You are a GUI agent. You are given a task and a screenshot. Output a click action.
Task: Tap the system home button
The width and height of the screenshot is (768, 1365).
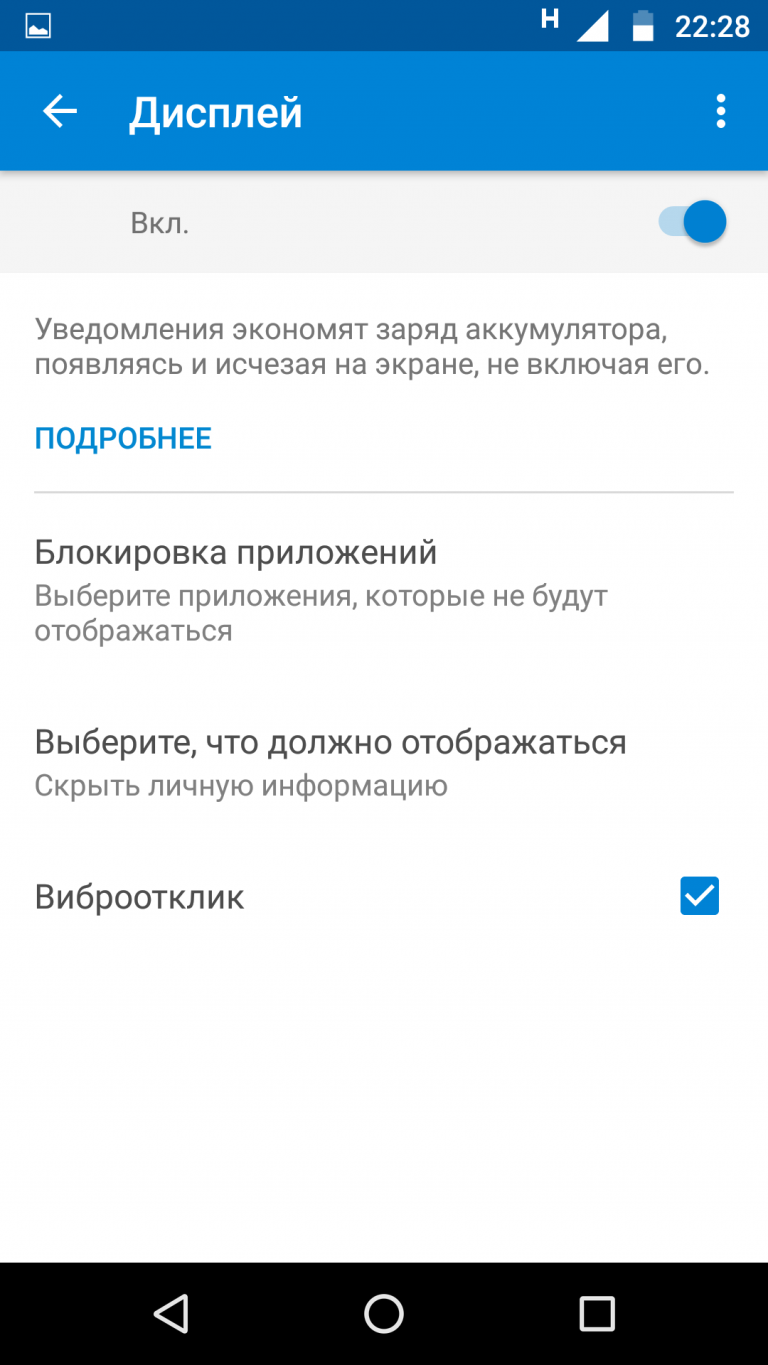(x=384, y=1313)
